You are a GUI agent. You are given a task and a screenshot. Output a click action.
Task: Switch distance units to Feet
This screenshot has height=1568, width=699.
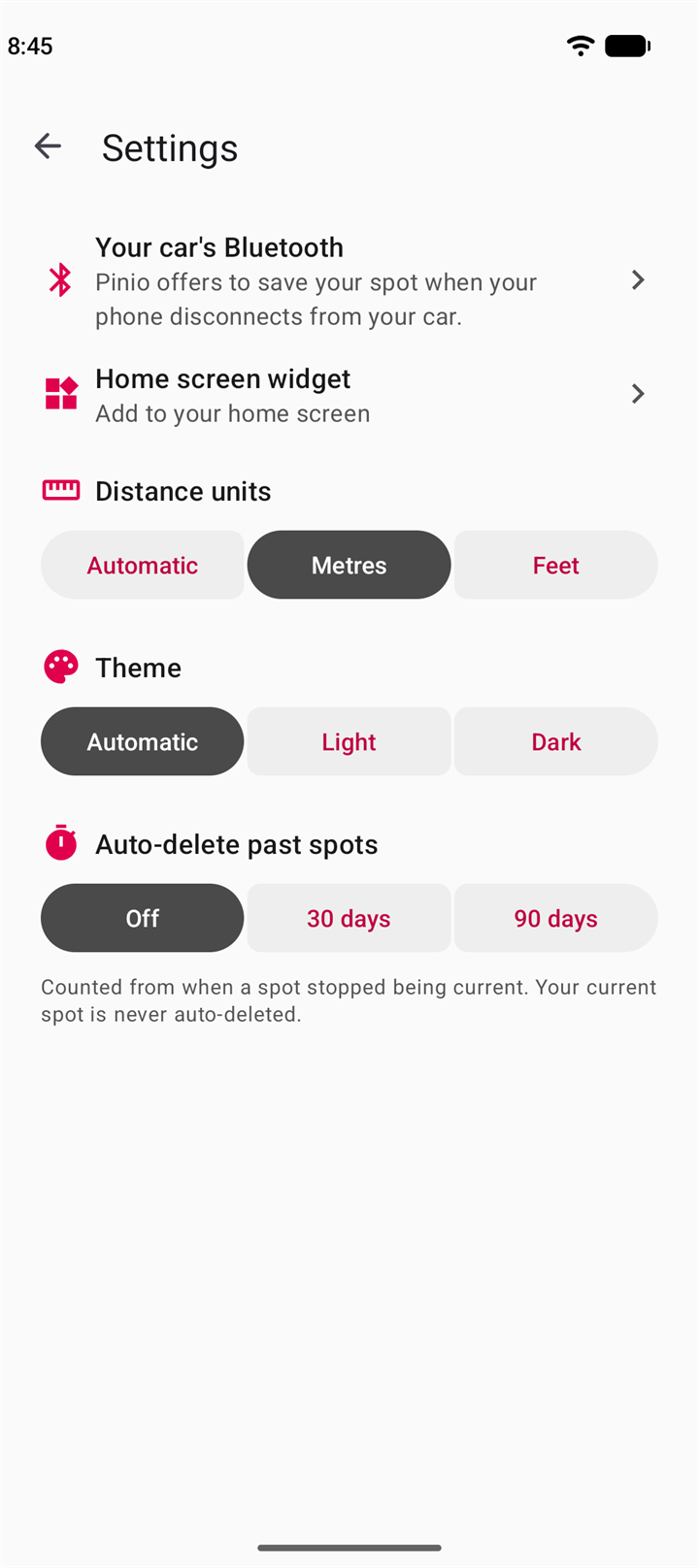[556, 565]
